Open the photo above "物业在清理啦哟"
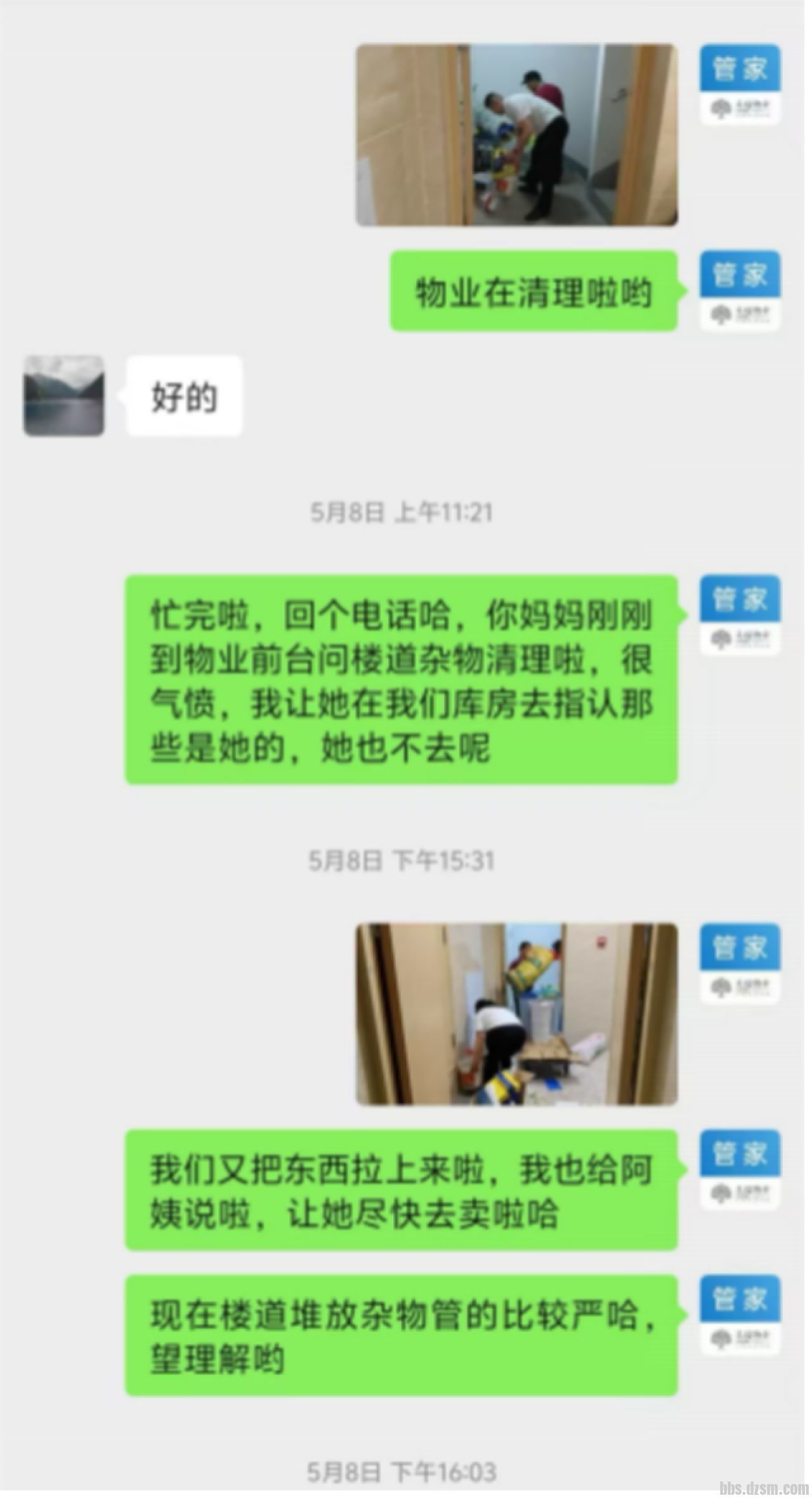 coord(516,135)
